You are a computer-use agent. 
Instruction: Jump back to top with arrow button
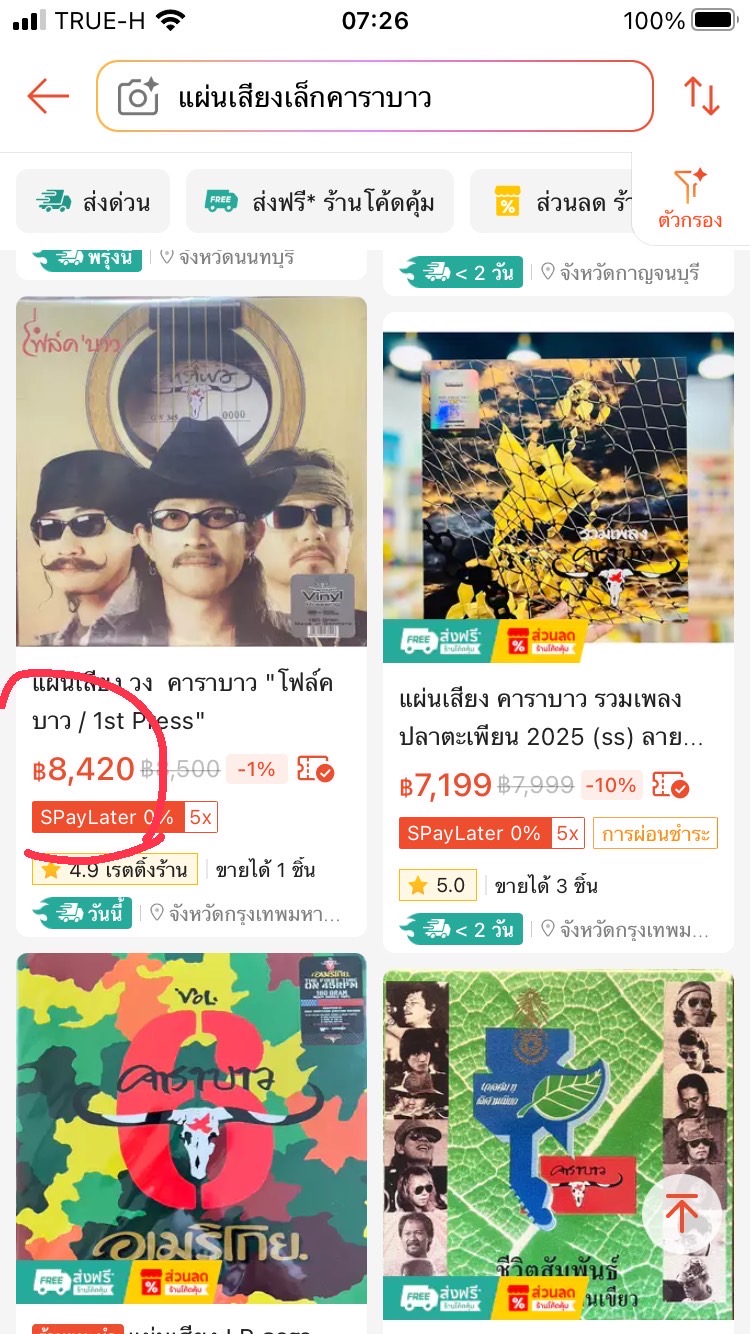(x=682, y=1214)
